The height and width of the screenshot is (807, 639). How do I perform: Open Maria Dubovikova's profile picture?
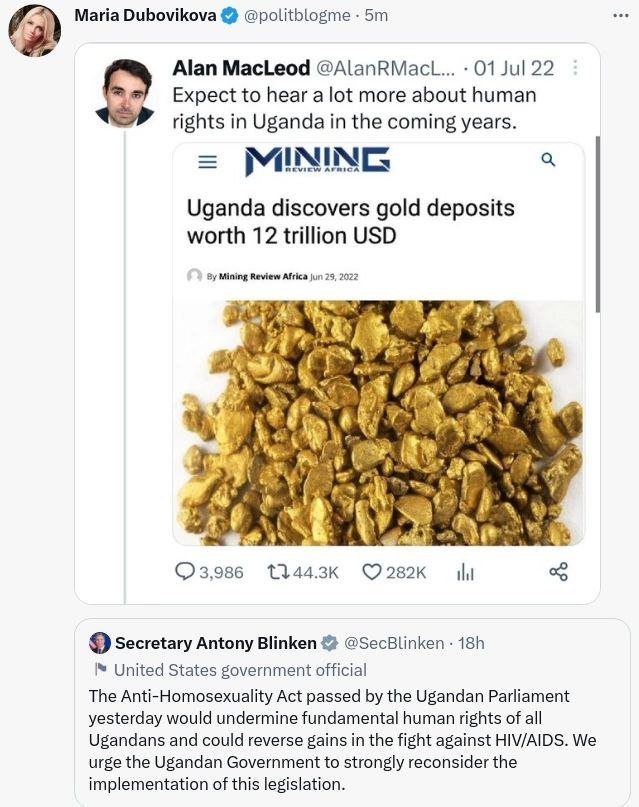(35, 31)
